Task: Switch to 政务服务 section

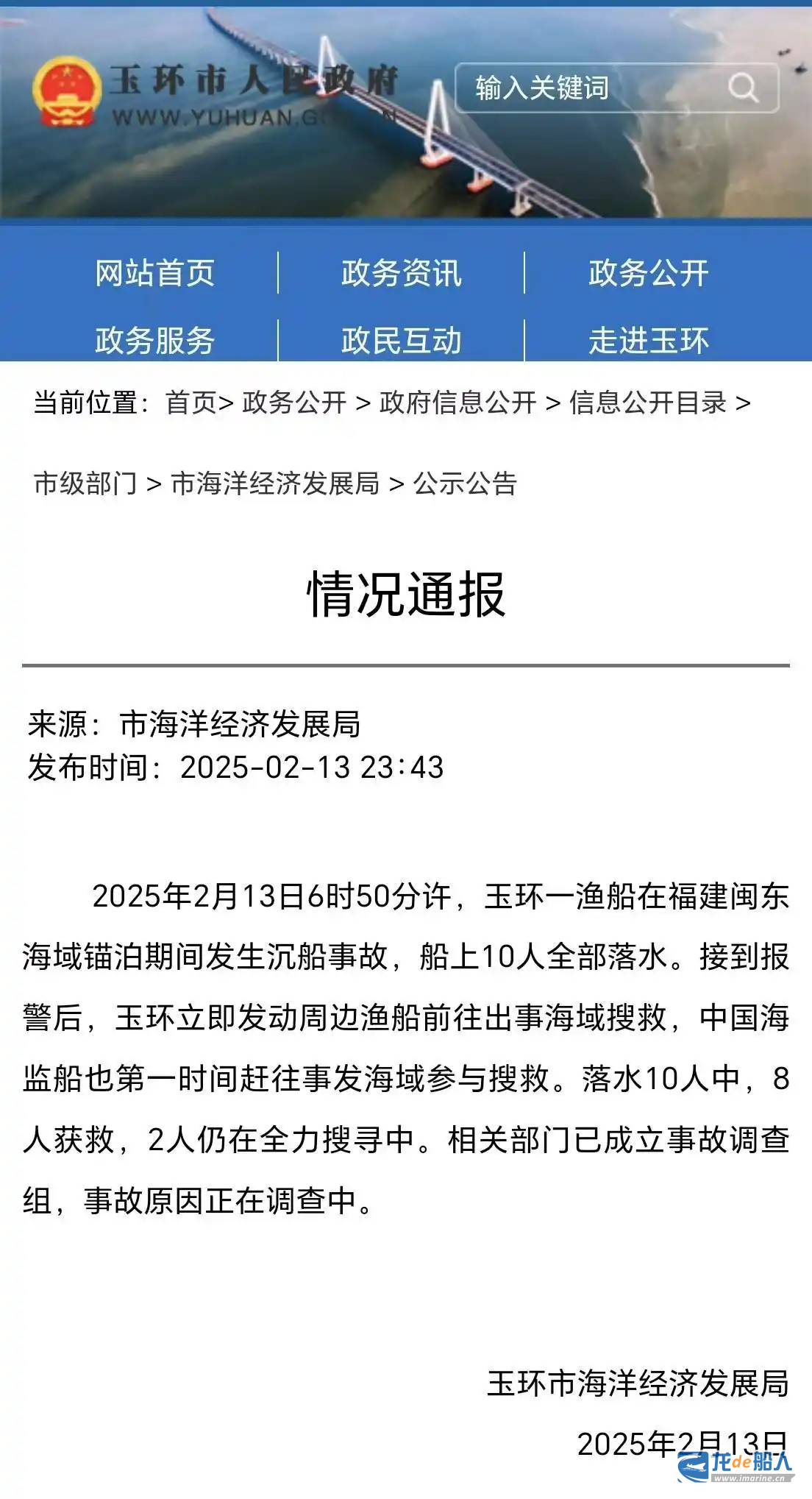Action: click(154, 341)
